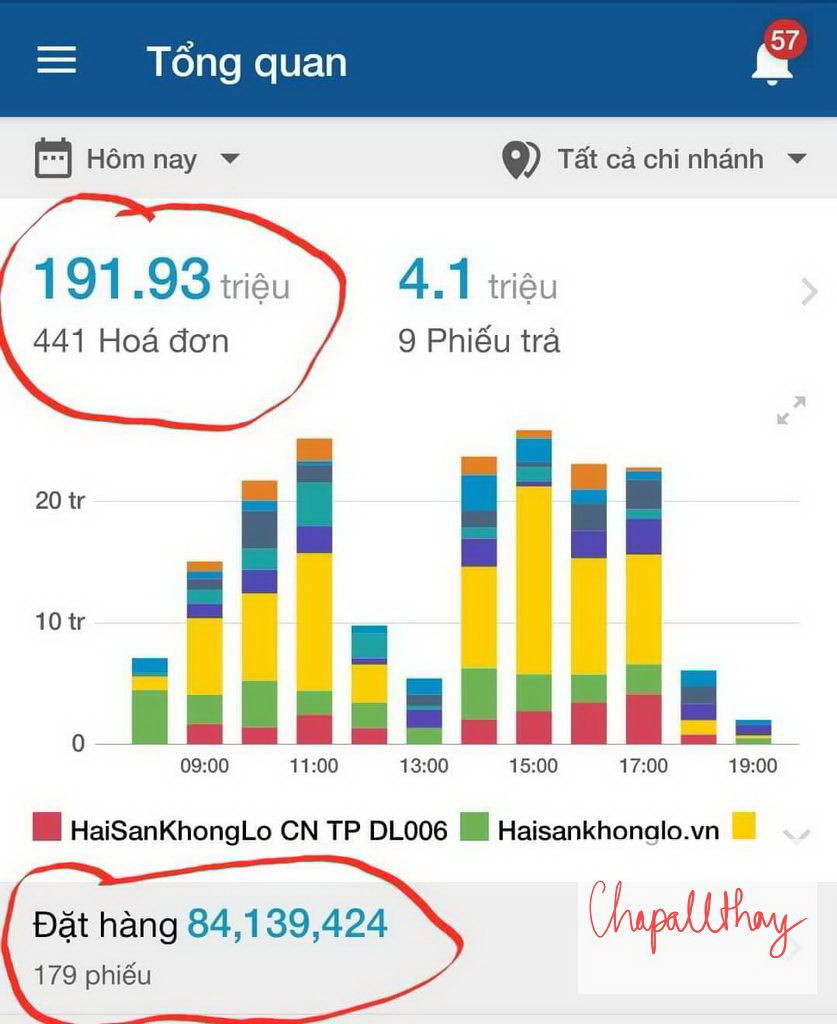Open the Hôm nay date dropdown
The height and width of the screenshot is (1024, 837).
click(140, 159)
